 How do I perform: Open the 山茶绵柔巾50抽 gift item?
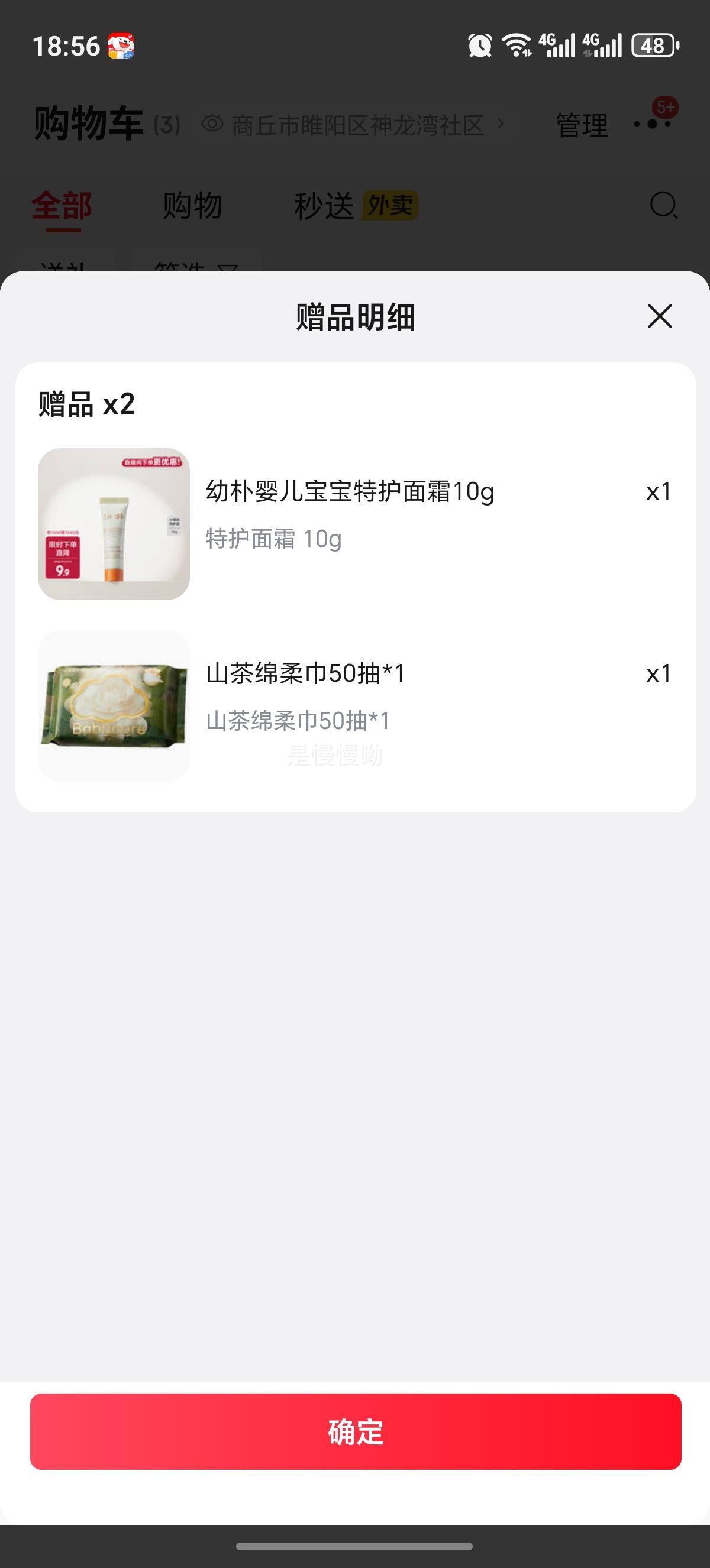coord(306,674)
